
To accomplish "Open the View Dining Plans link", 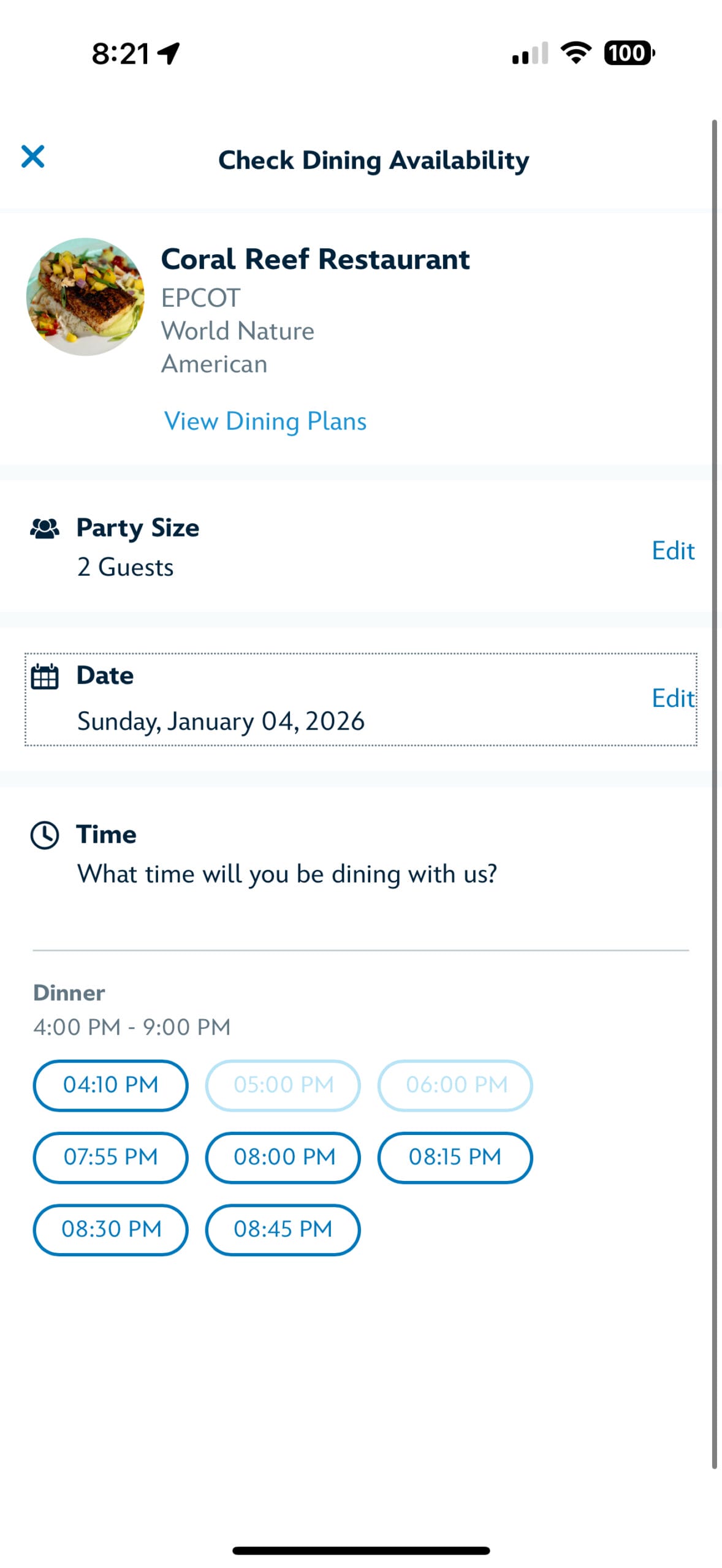I will pyautogui.click(x=265, y=421).
